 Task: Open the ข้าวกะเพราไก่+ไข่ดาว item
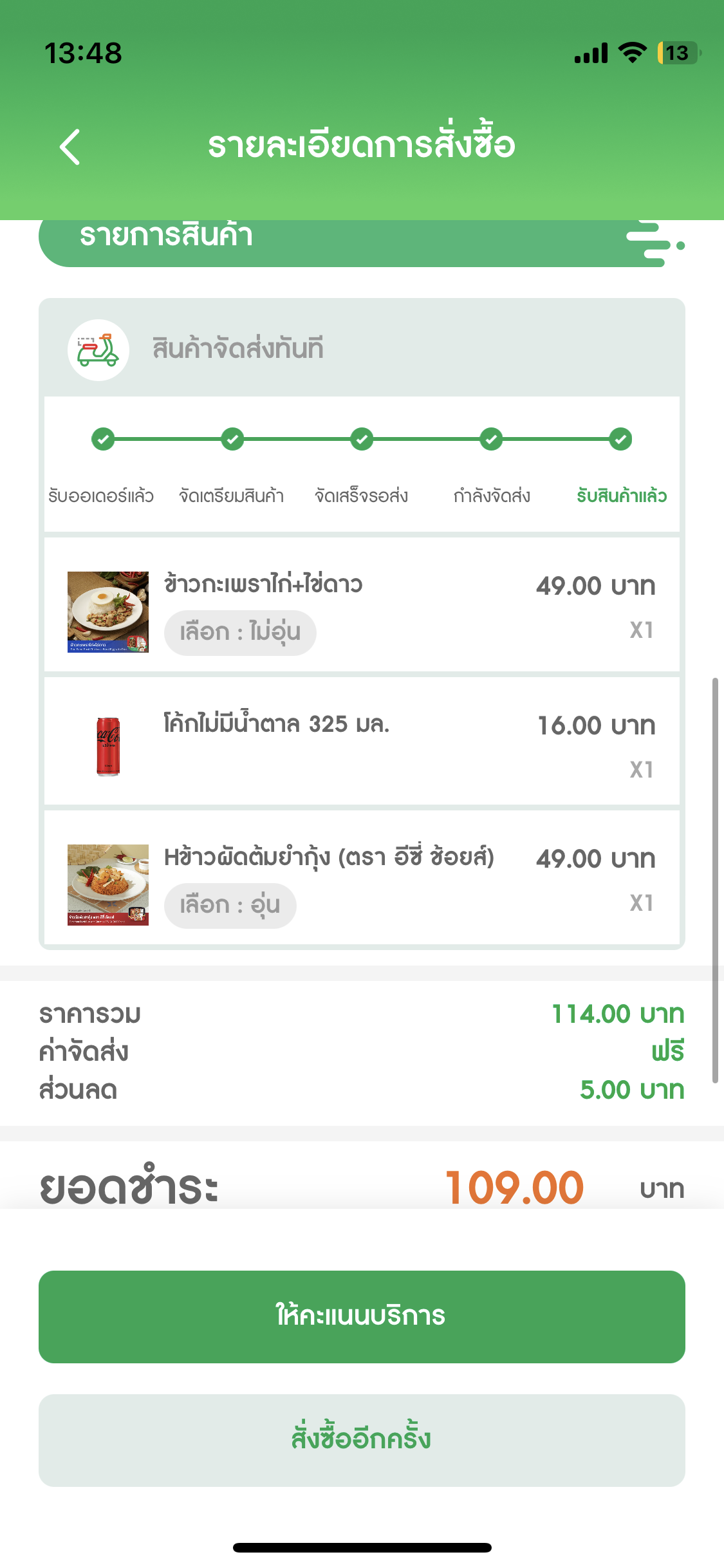point(362,605)
